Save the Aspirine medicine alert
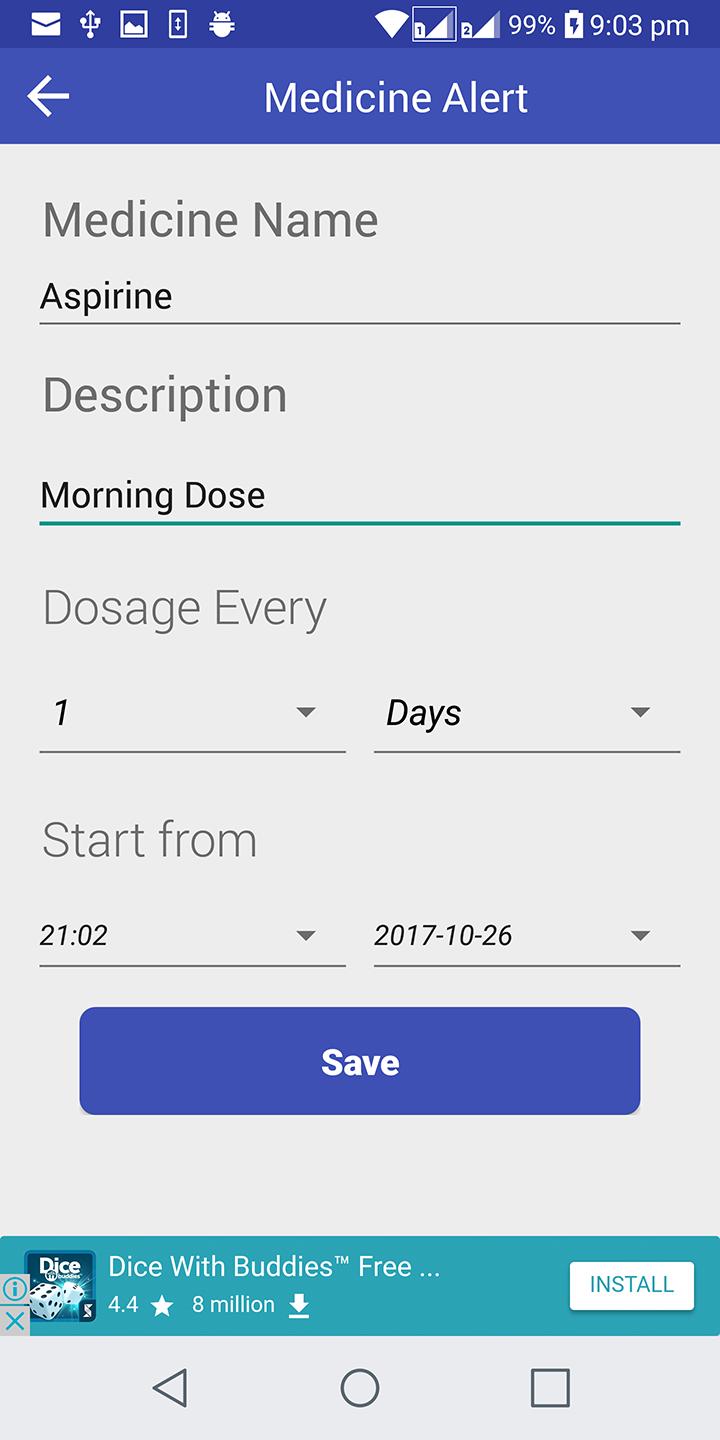This screenshot has width=720, height=1440. click(x=359, y=1061)
